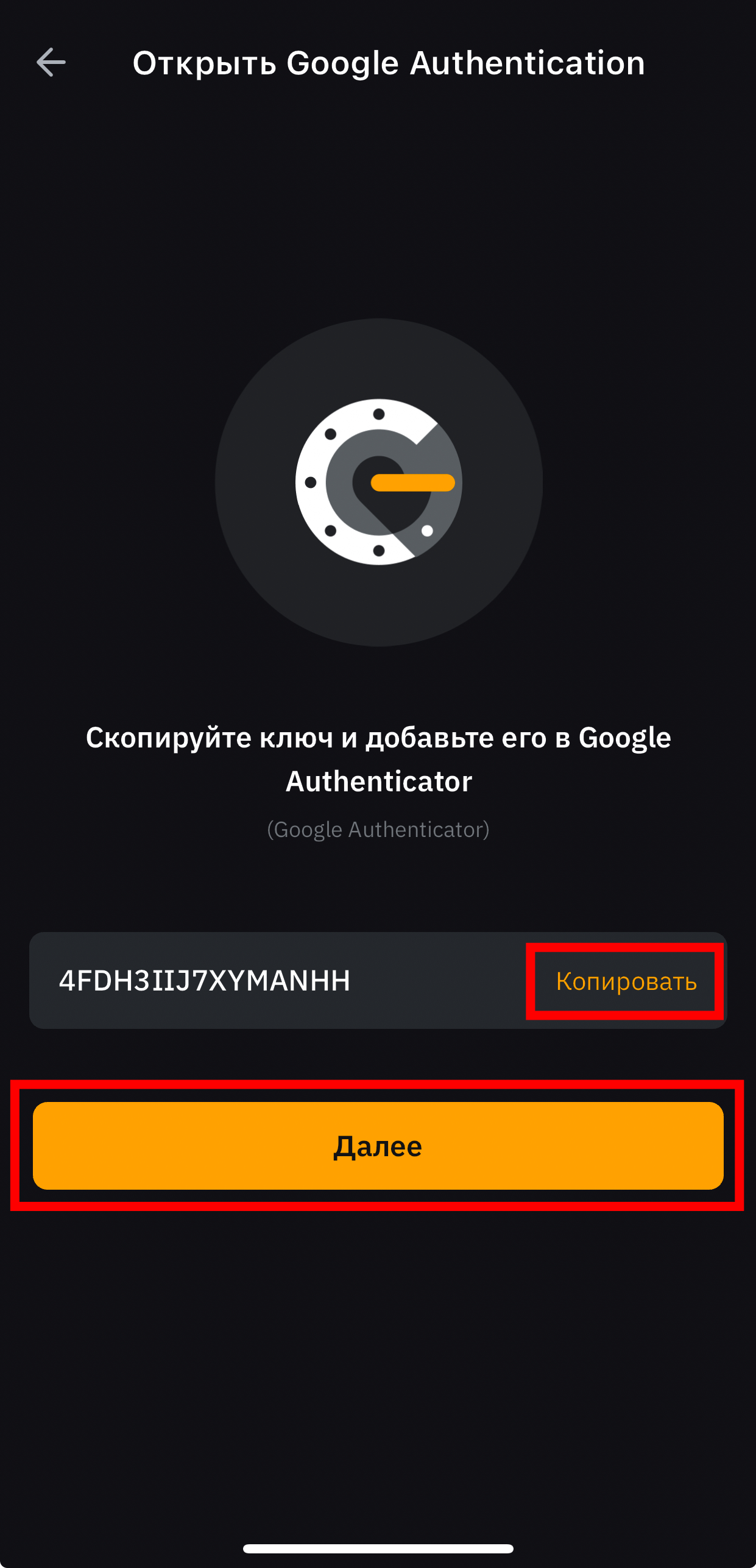The image size is (756, 1568).
Task: Go back using the arrow icon
Action: (51, 63)
